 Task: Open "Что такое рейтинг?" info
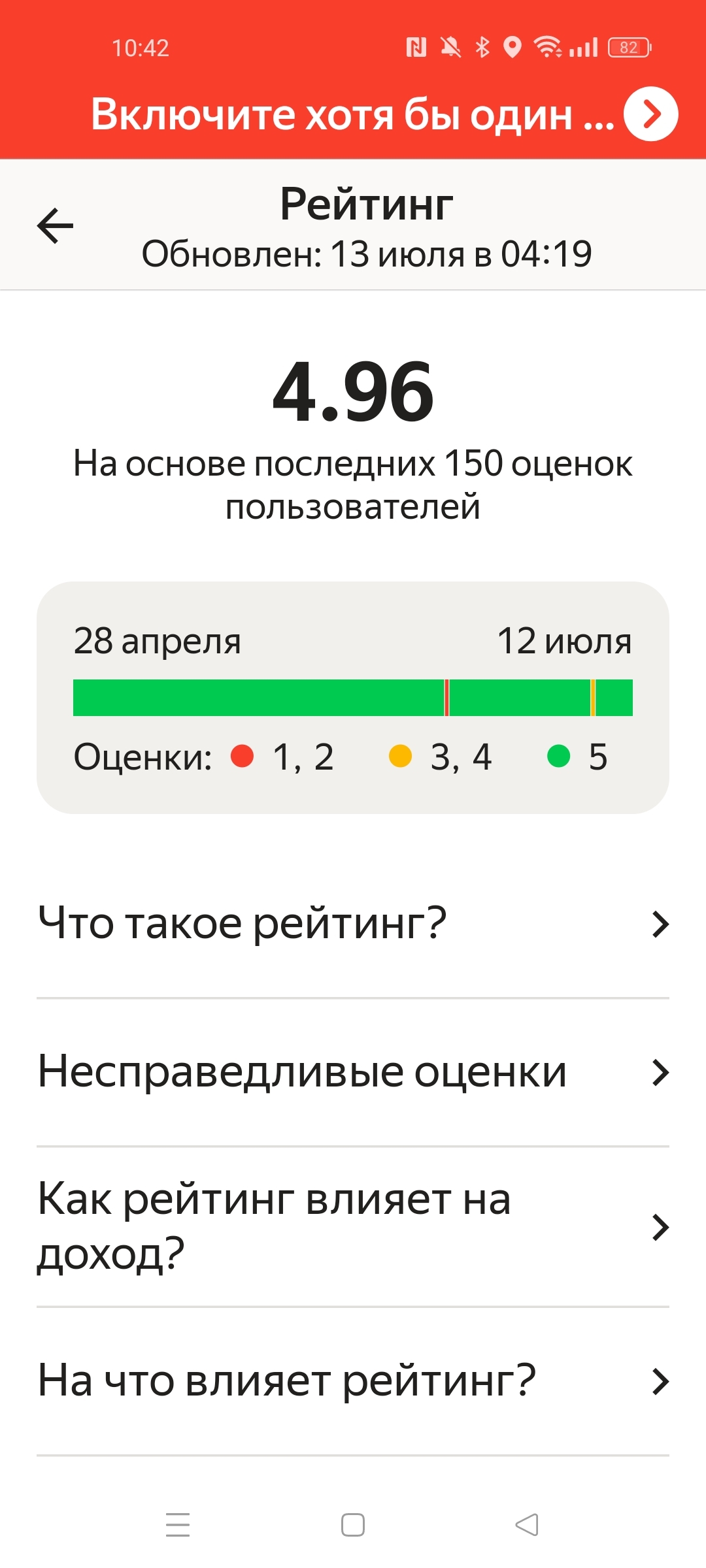(353, 924)
